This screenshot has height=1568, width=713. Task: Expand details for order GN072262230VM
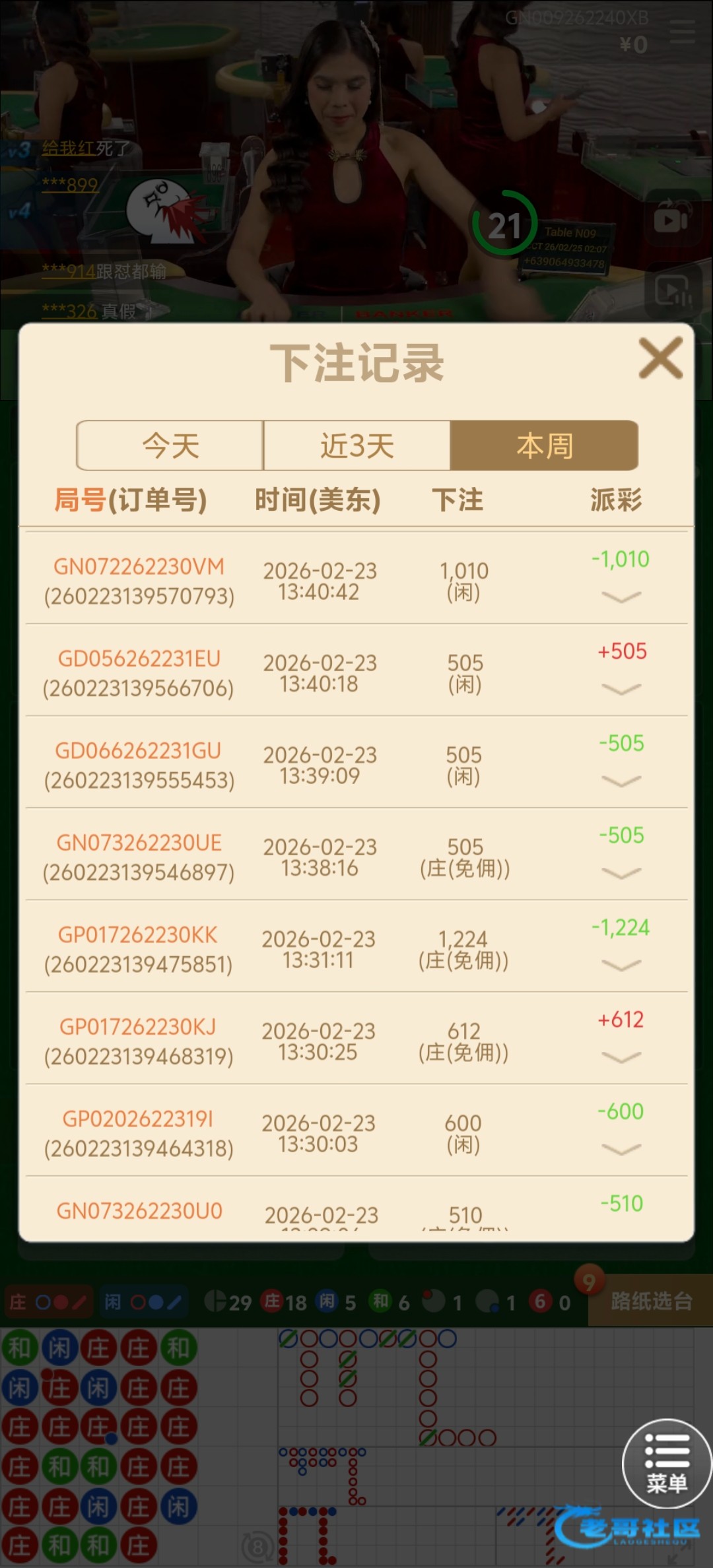point(621,597)
